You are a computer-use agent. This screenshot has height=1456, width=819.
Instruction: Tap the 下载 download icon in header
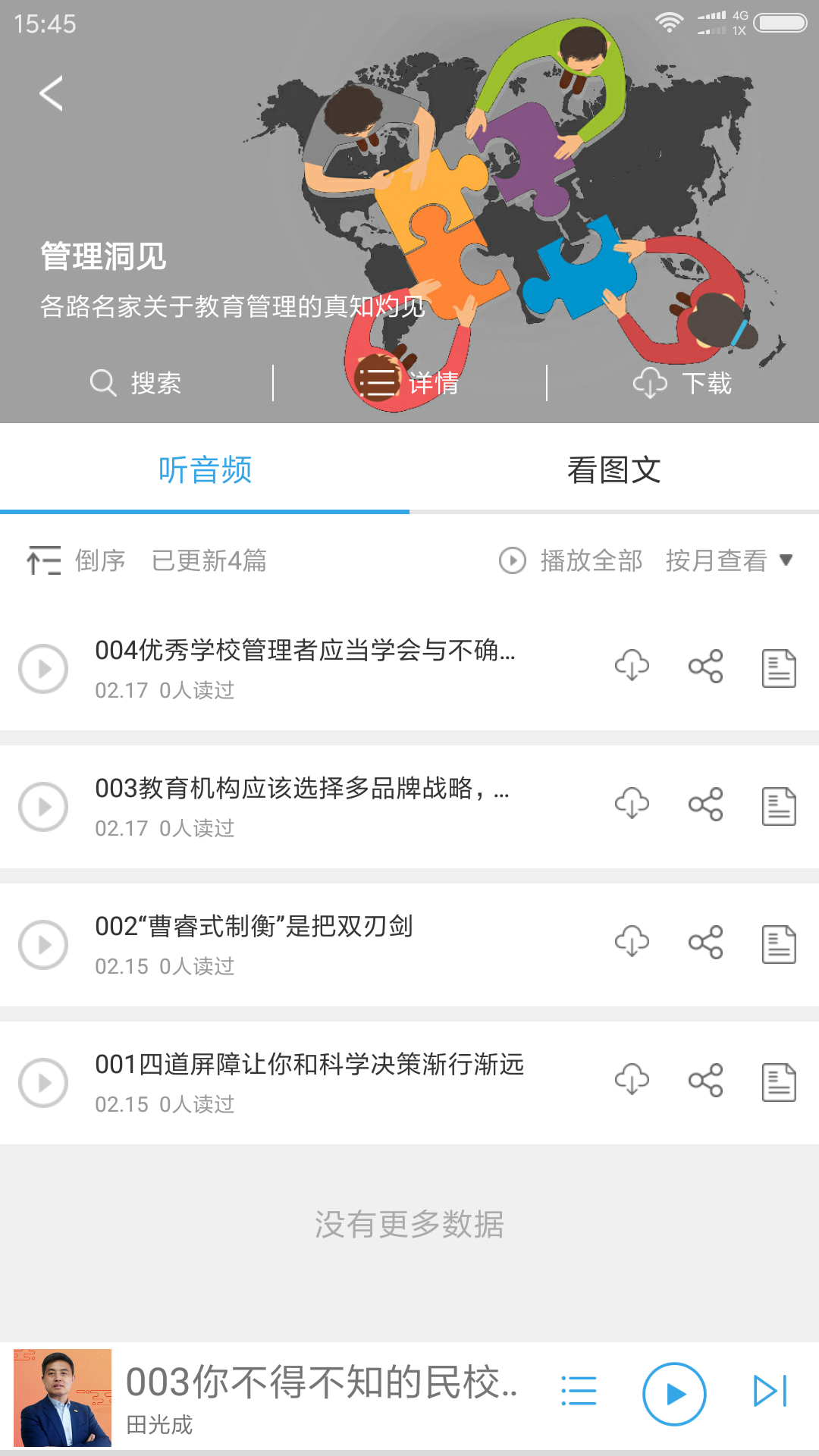pyautogui.click(x=651, y=383)
